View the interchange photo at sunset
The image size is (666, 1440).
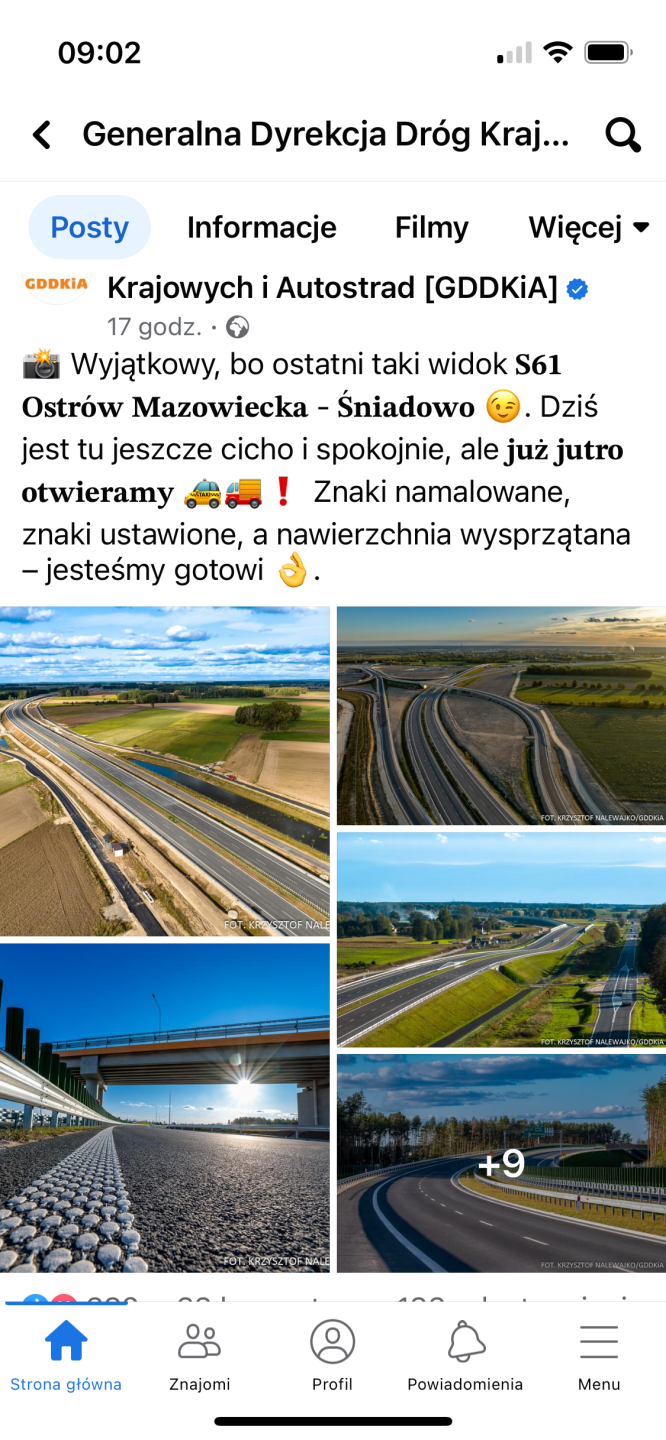(501, 715)
